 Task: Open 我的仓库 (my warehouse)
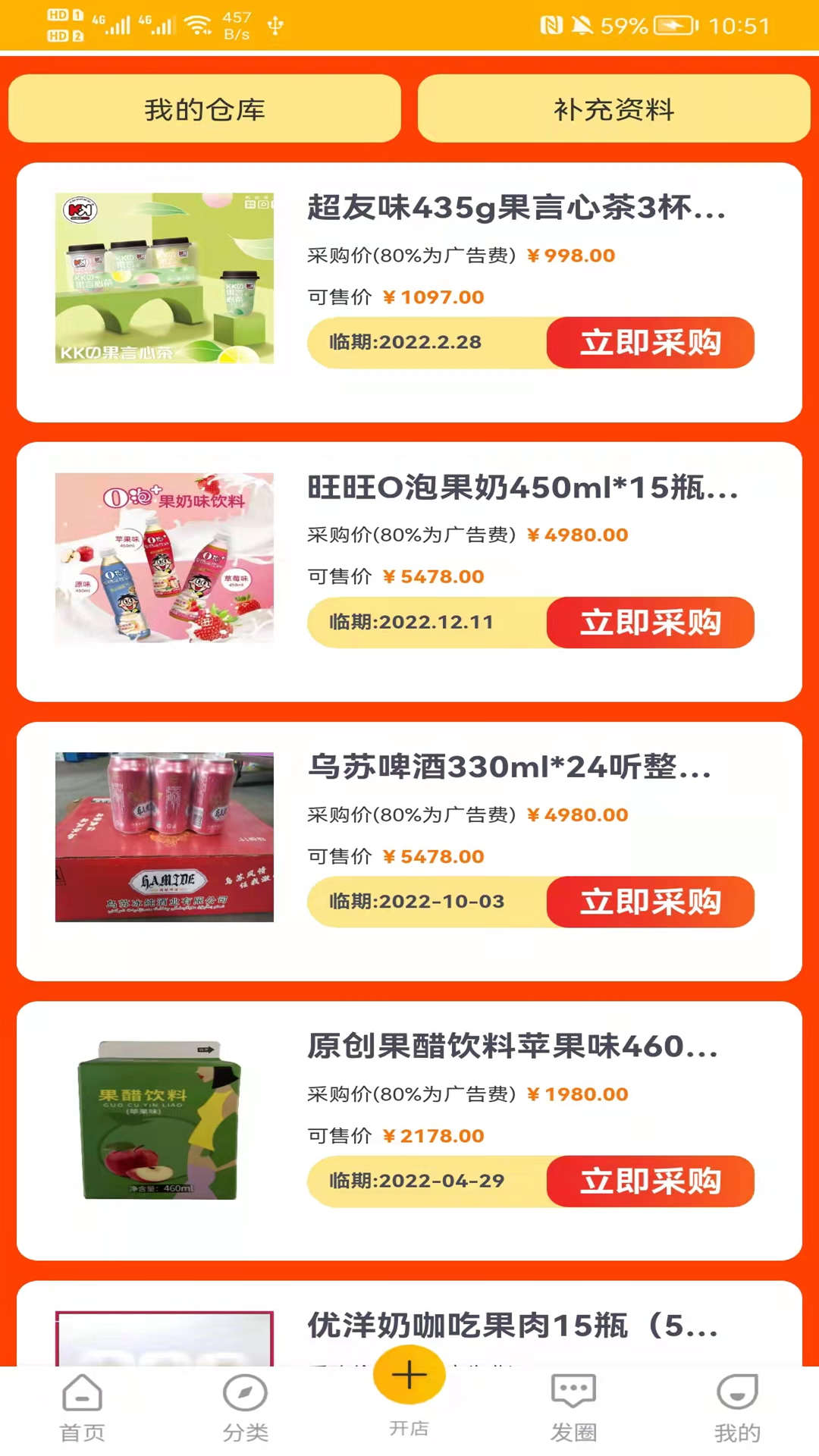[205, 109]
